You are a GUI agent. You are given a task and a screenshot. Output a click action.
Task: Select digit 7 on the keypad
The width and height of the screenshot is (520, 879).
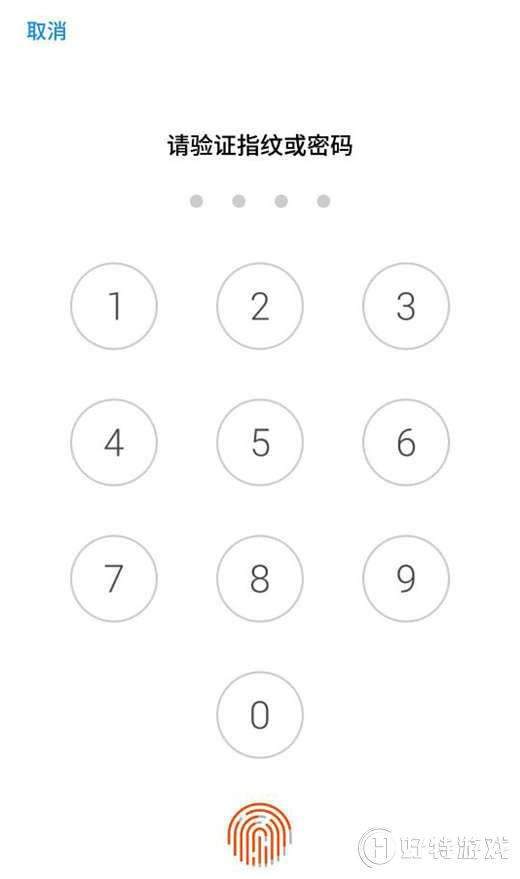[114, 579]
